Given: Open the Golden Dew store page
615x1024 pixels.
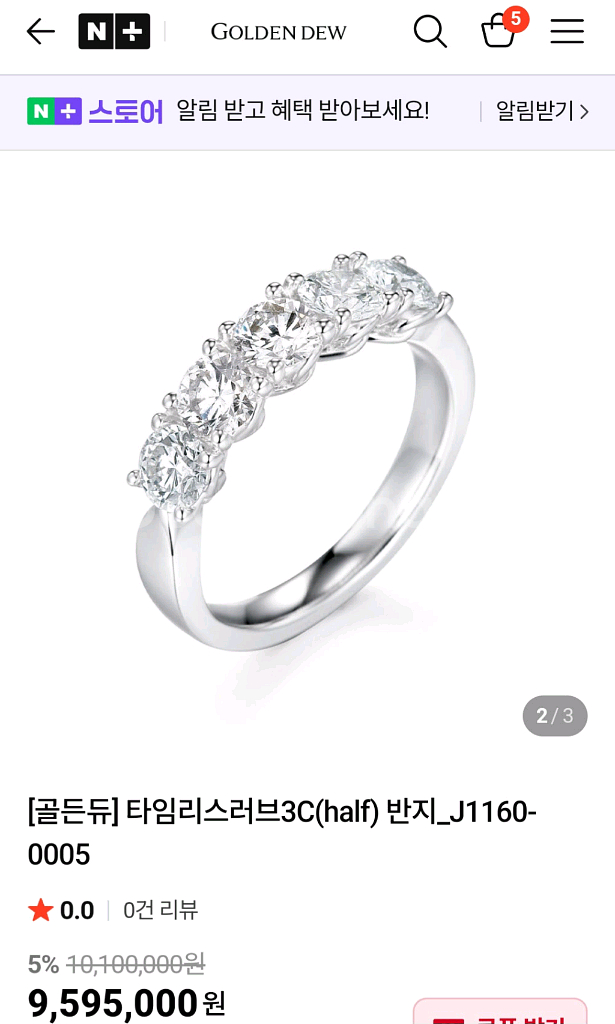Looking at the screenshot, I should [278, 32].
